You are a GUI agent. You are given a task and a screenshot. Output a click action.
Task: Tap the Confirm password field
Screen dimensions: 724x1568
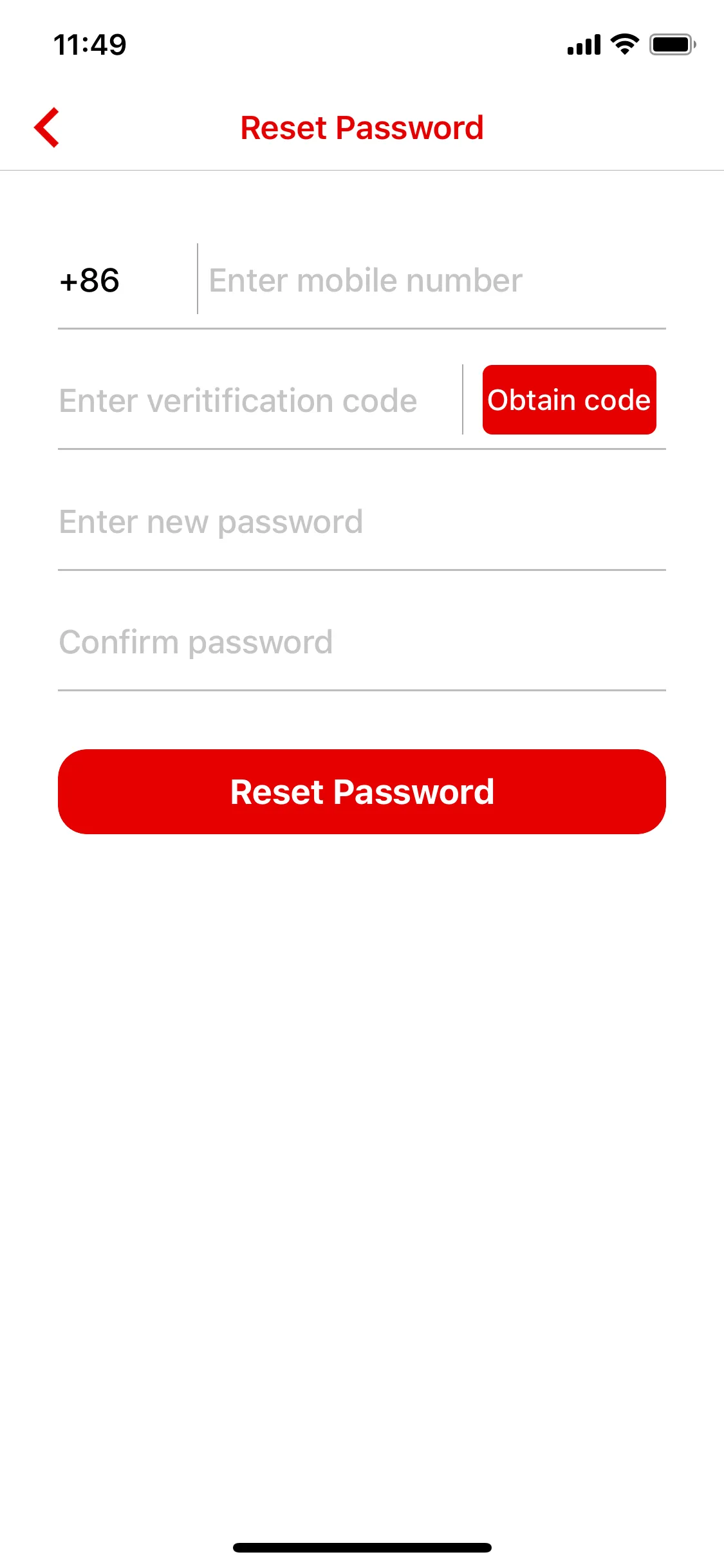(x=362, y=642)
